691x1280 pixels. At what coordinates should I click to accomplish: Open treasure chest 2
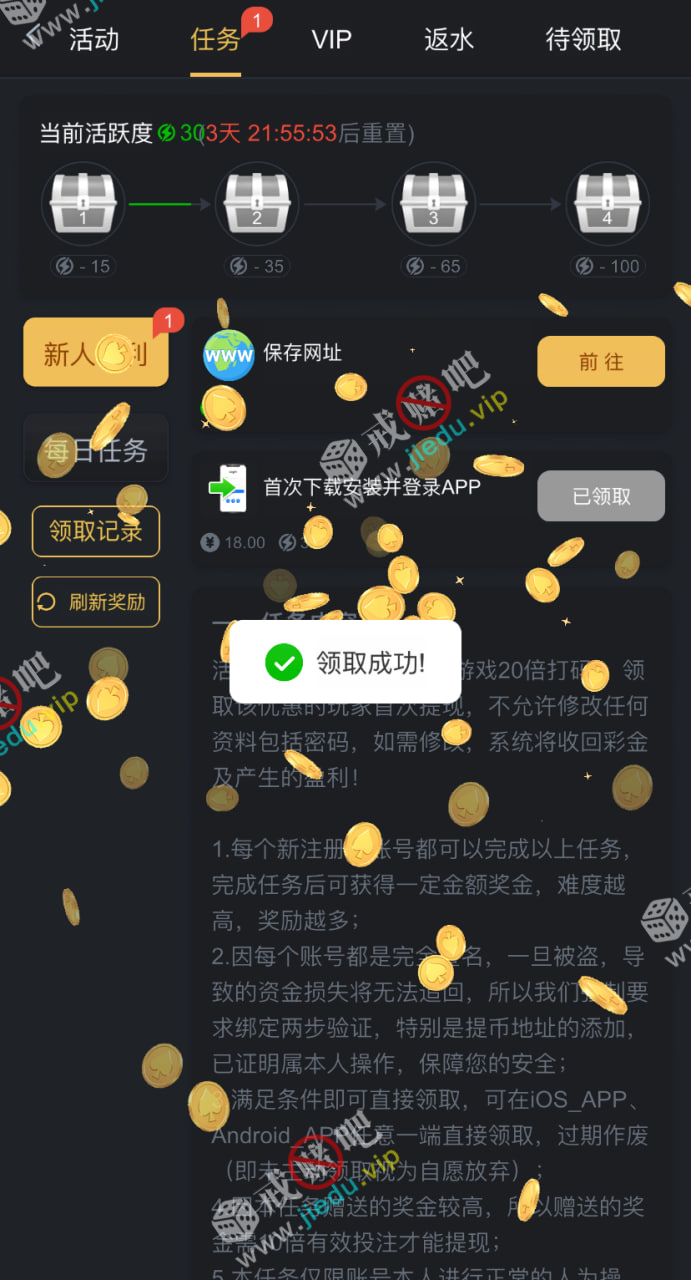(257, 204)
